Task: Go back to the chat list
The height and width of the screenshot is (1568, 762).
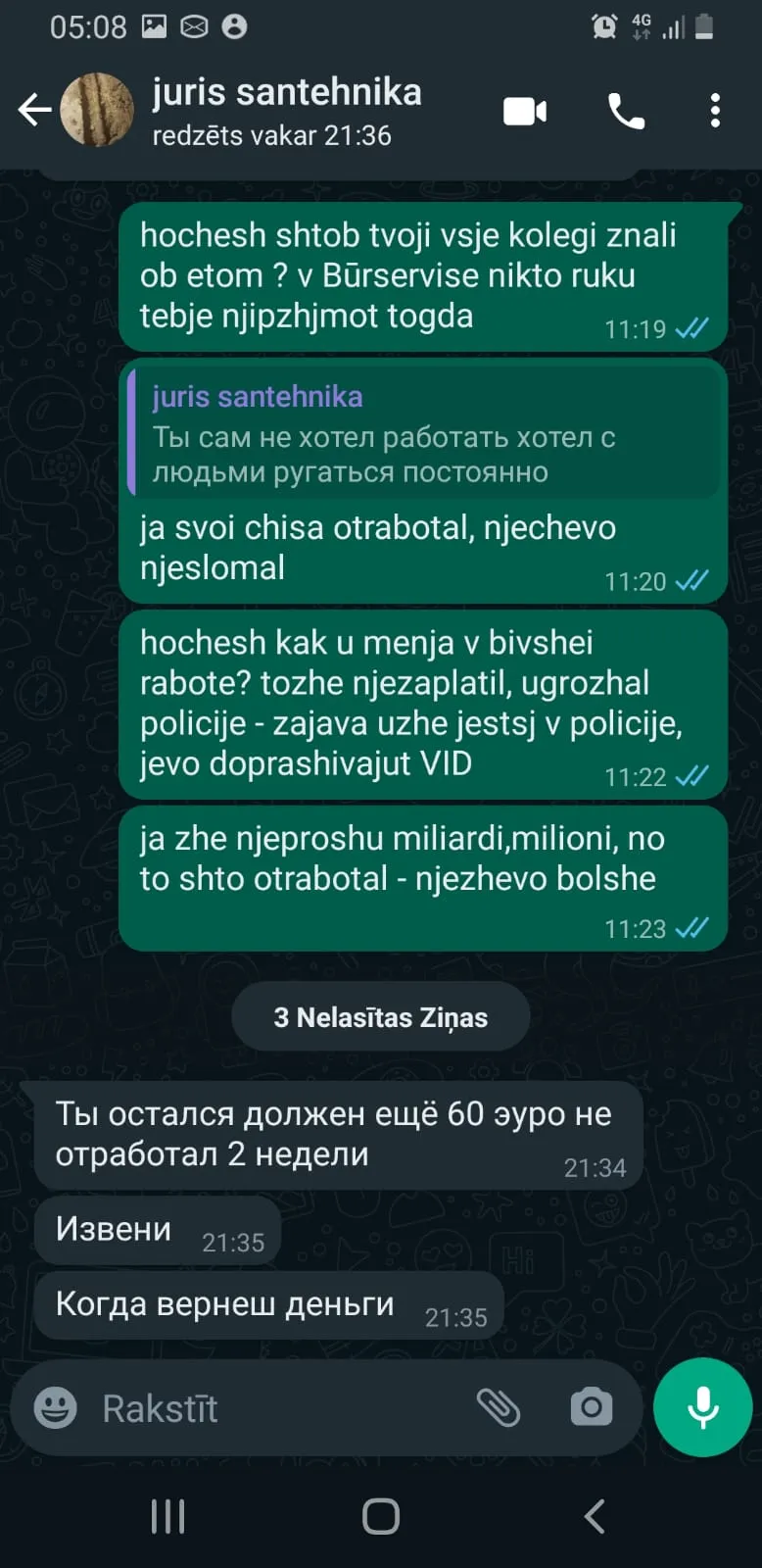Action: [x=34, y=111]
